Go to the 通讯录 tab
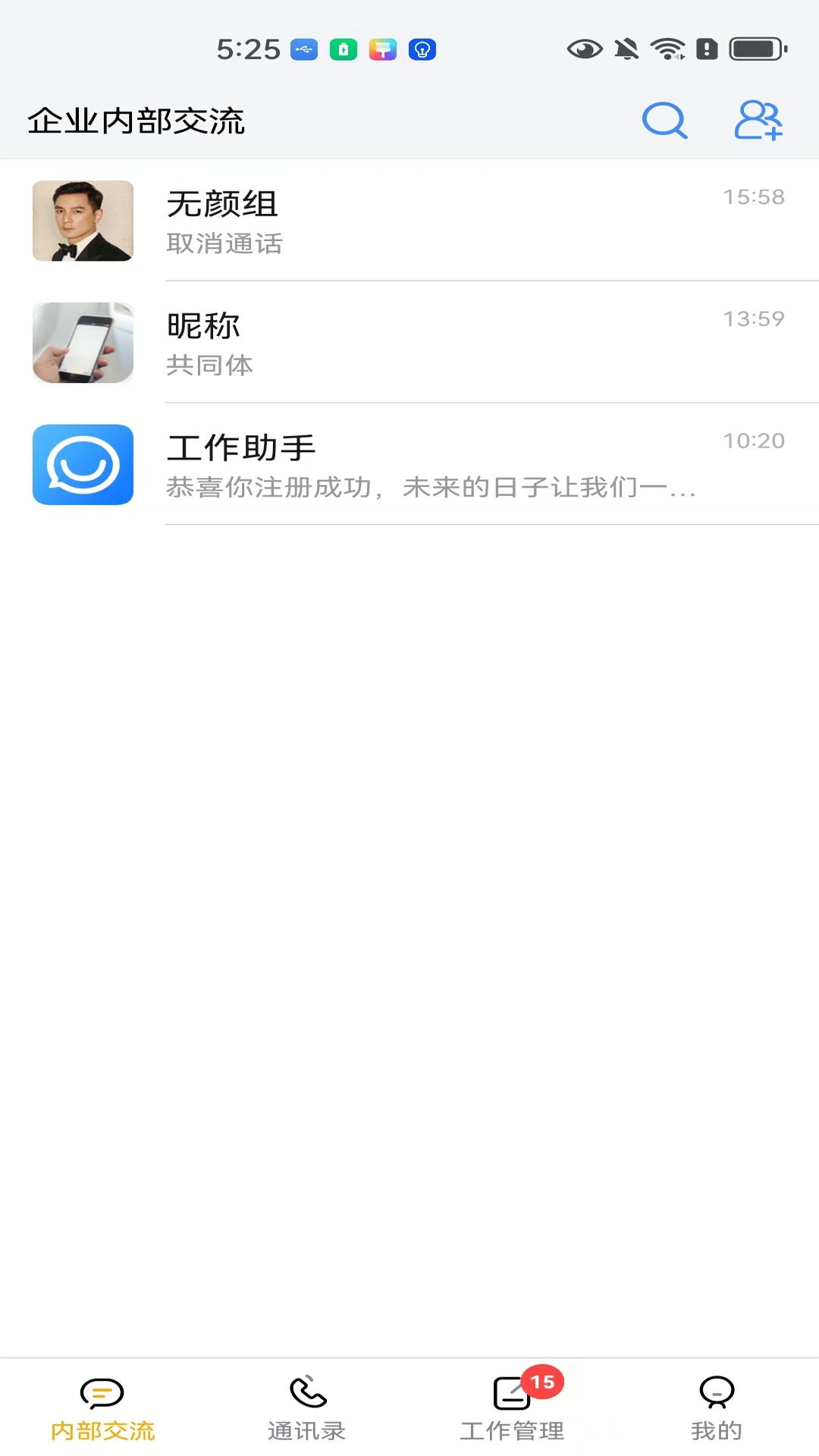The height and width of the screenshot is (1456, 819). click(x=307, y=1407)
